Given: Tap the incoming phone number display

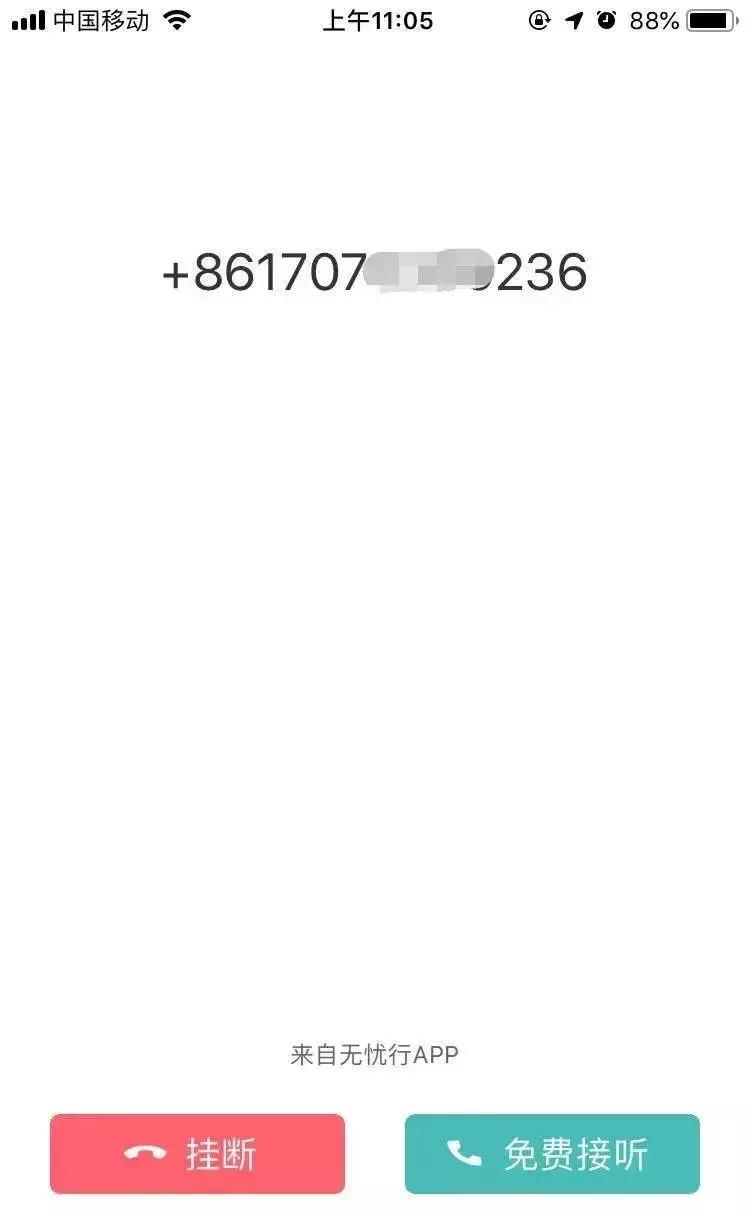Looking at the screenshot, I should pos(375,272).
